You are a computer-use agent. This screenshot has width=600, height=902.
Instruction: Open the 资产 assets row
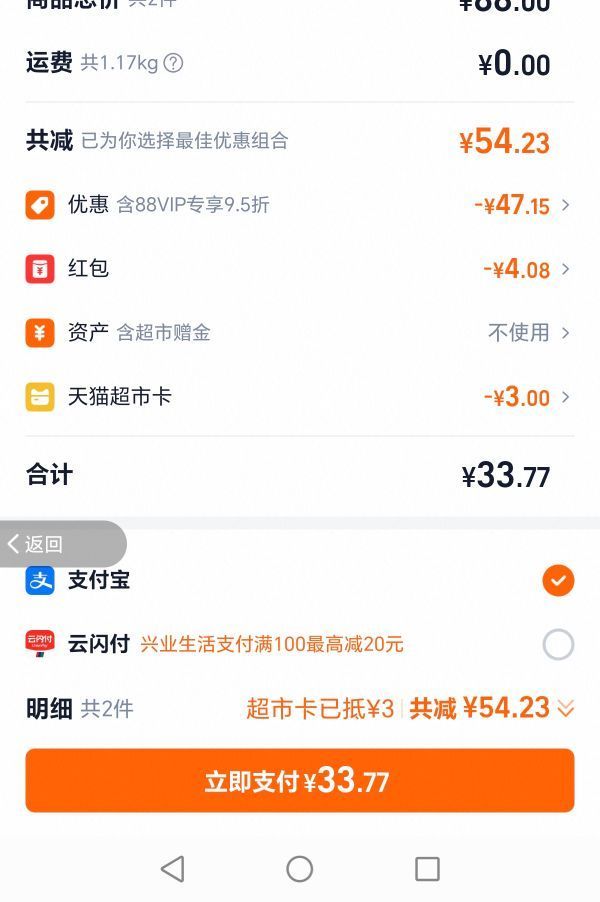click(x=300, y=332)
